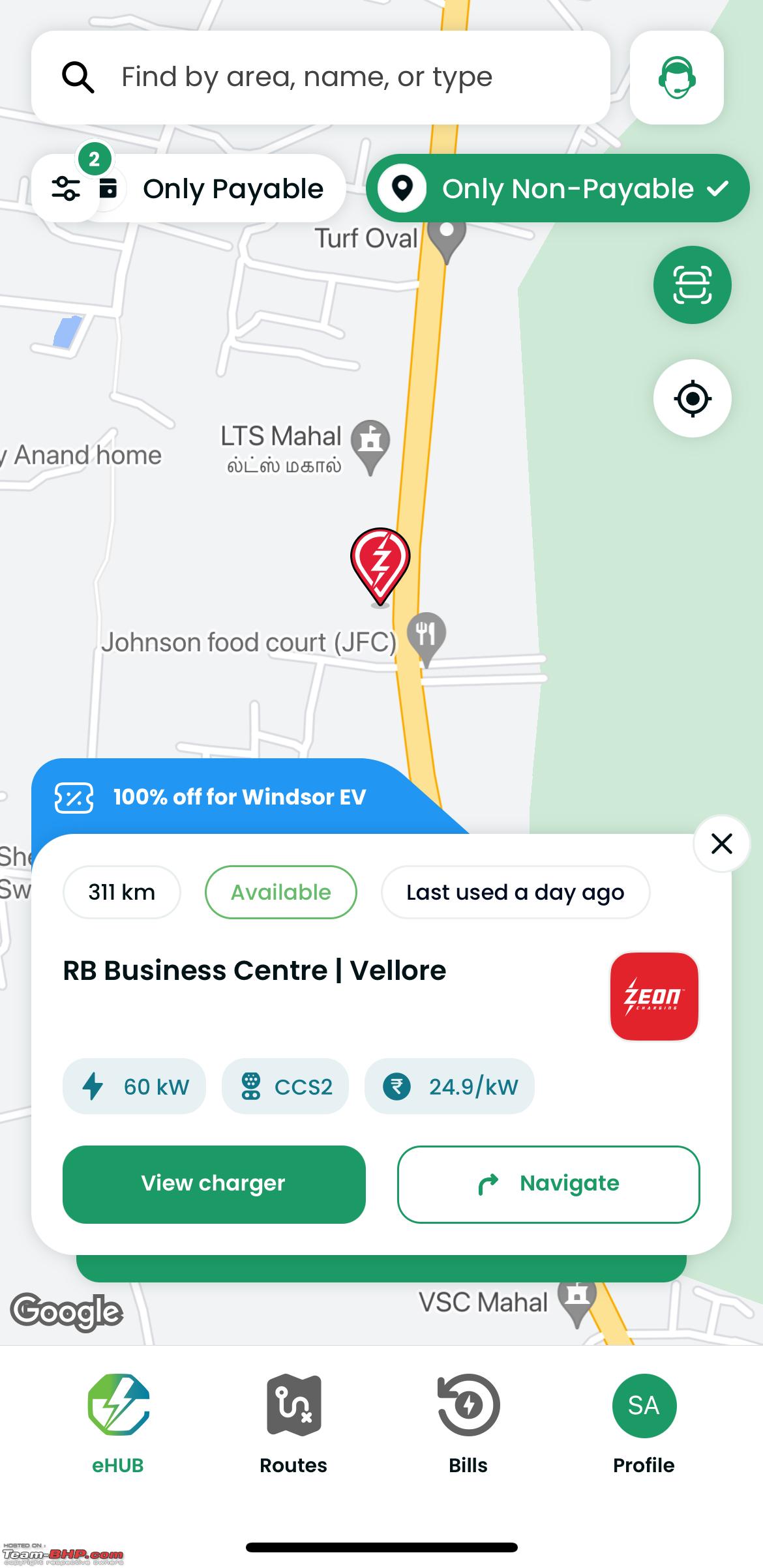Close the RB Business Centre card
Screen dimensions: 763x1568
coord(722,844)
